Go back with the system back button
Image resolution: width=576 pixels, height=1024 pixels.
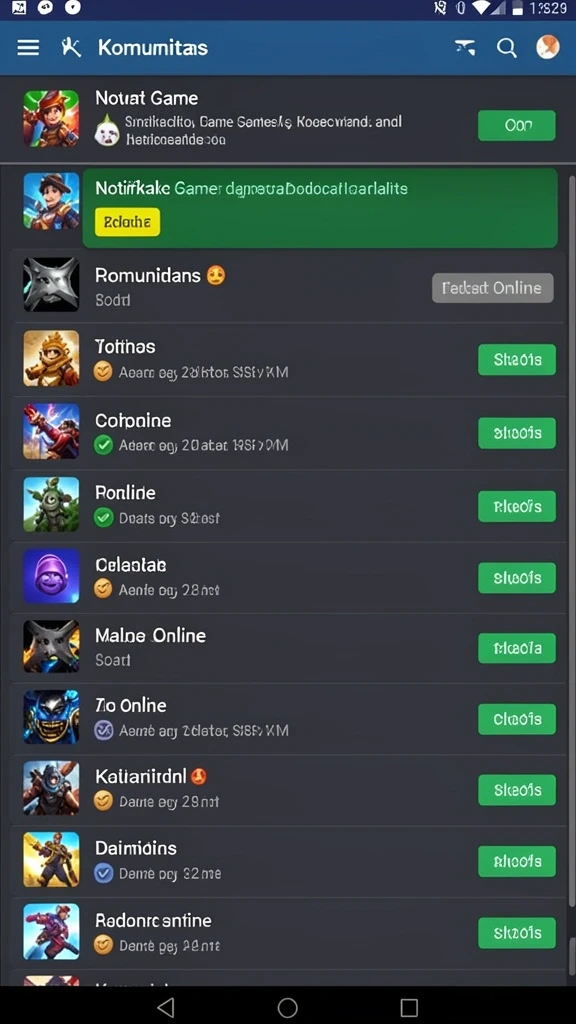(166, 1007)
